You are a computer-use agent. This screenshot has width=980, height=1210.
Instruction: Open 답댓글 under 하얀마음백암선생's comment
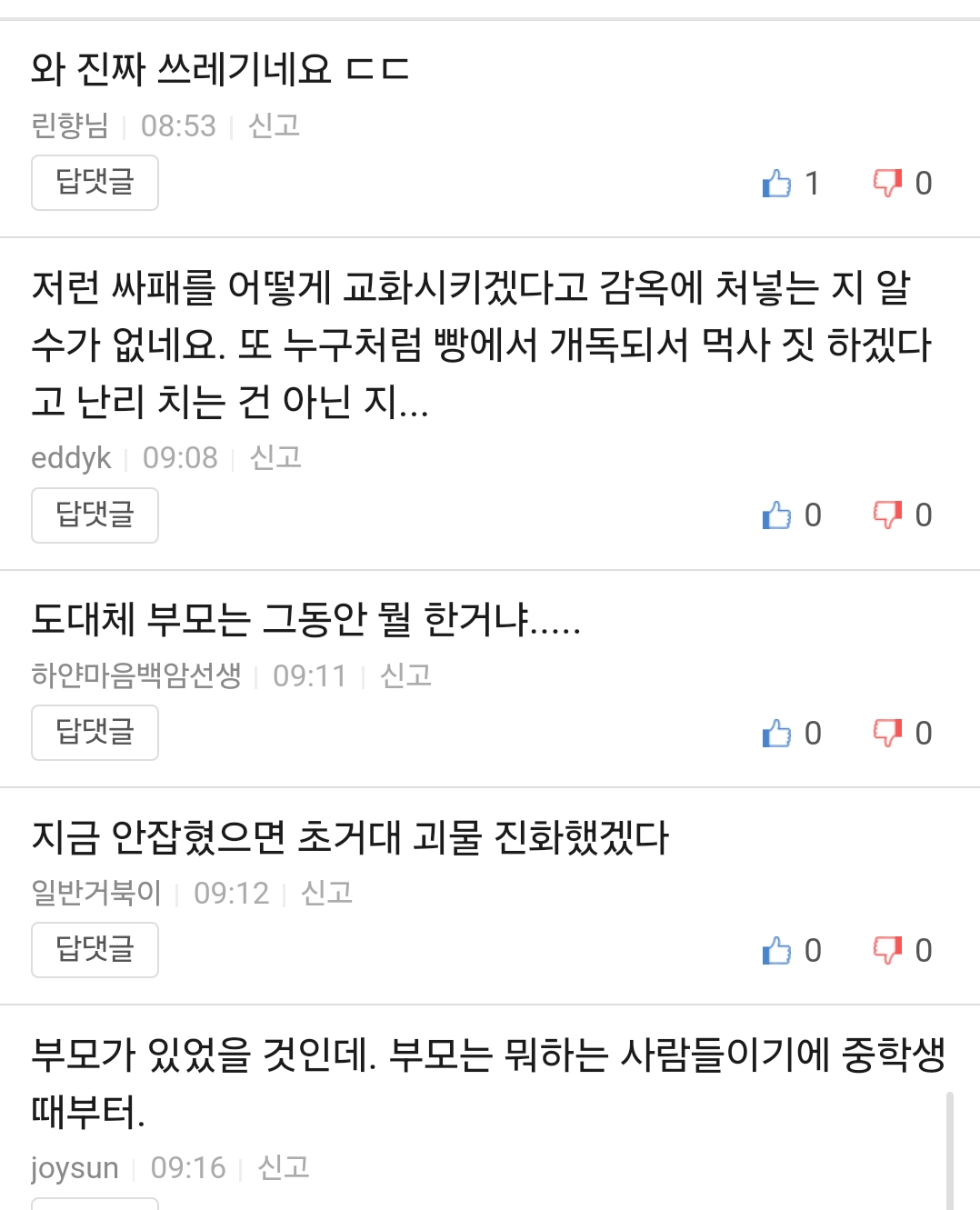pyautogui.click(x=95, y=733)
